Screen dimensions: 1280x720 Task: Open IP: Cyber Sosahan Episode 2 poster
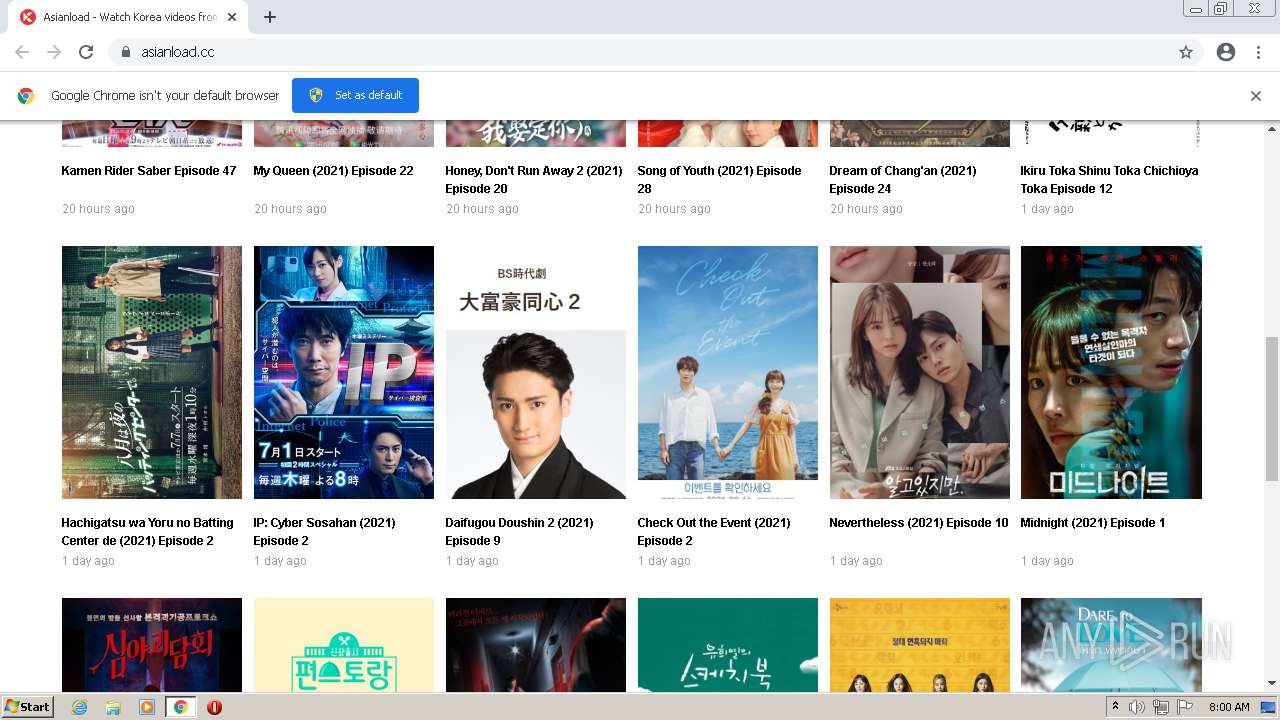pyautogui.click(x=344, y=372)
